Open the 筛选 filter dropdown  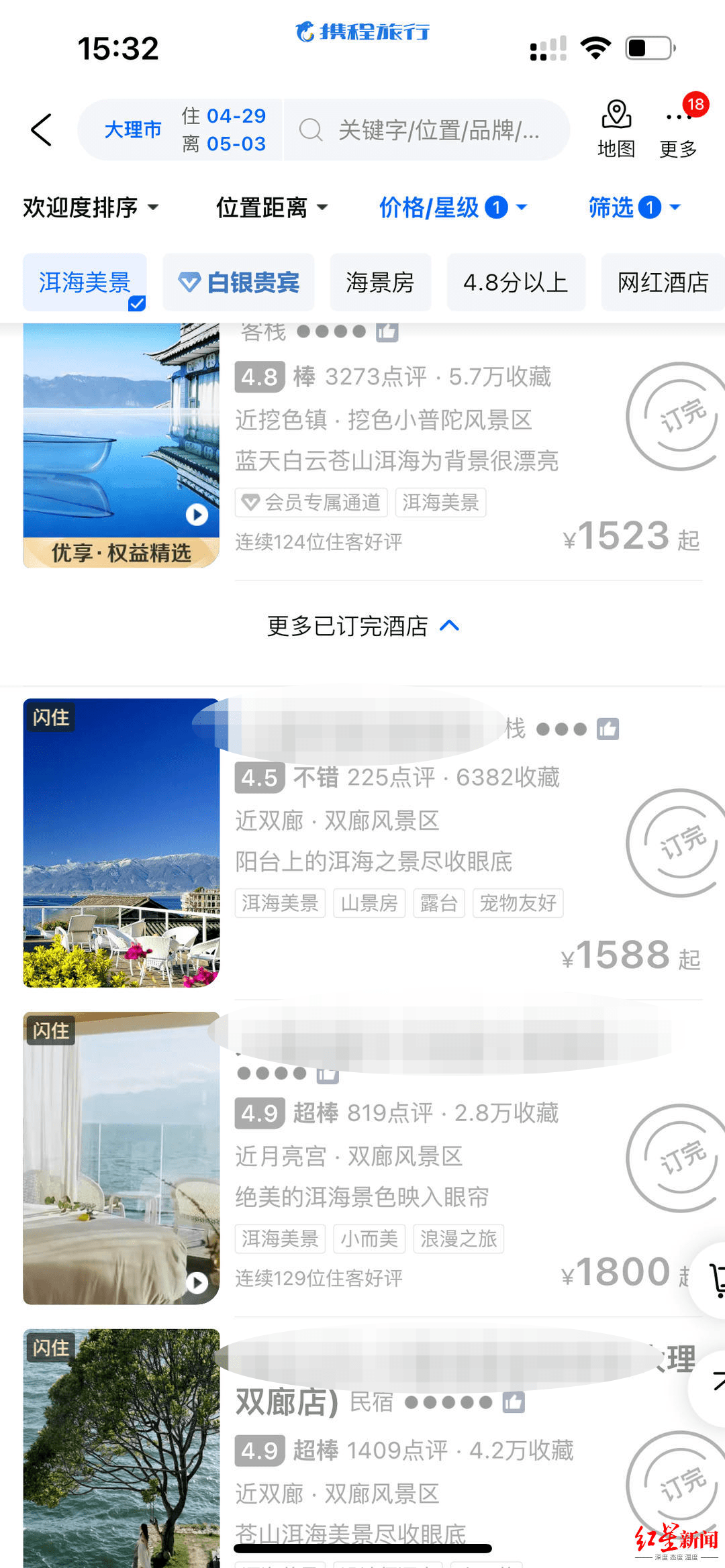634,207
